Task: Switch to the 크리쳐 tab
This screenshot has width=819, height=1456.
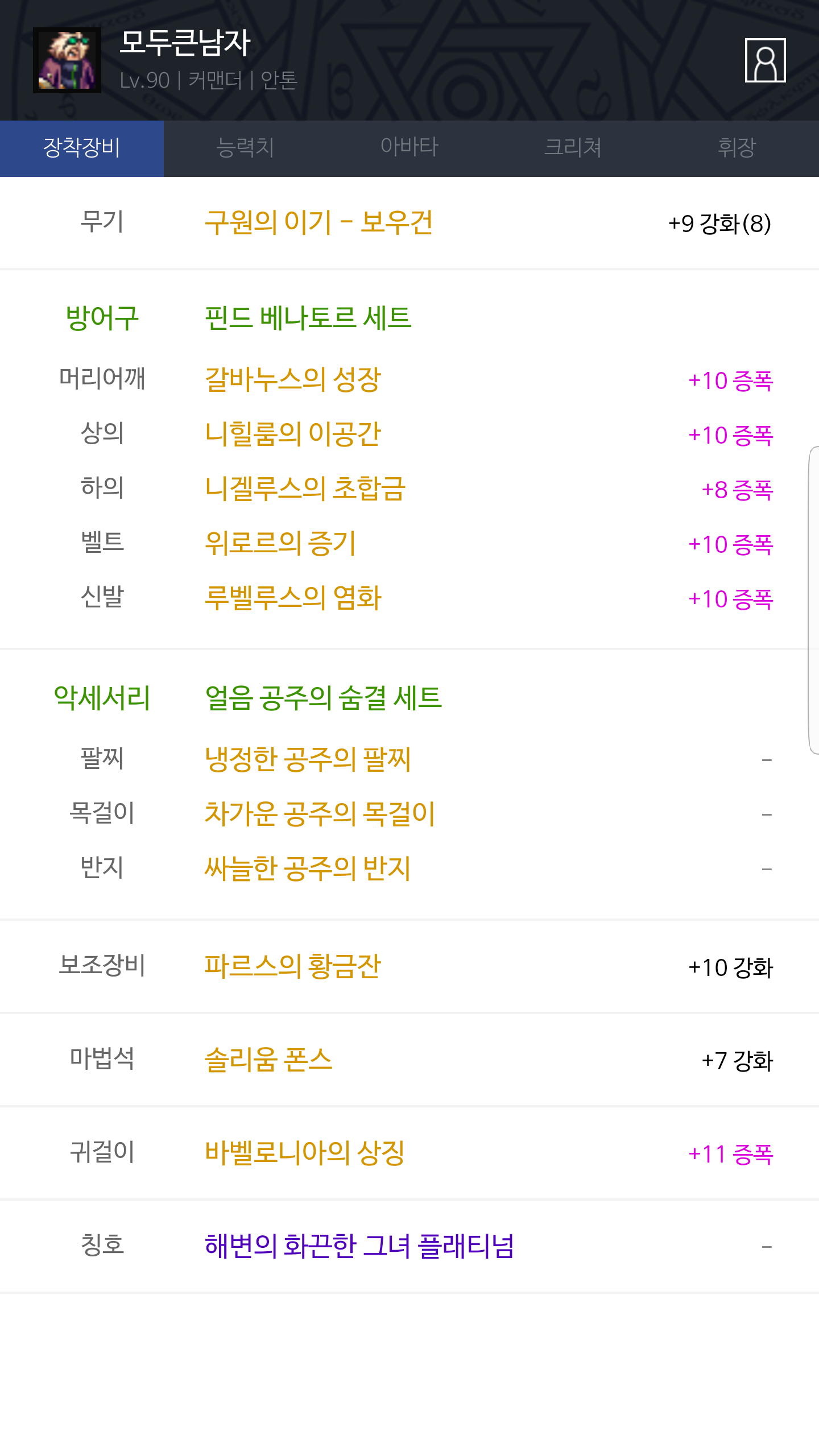Action: point(573,148)
